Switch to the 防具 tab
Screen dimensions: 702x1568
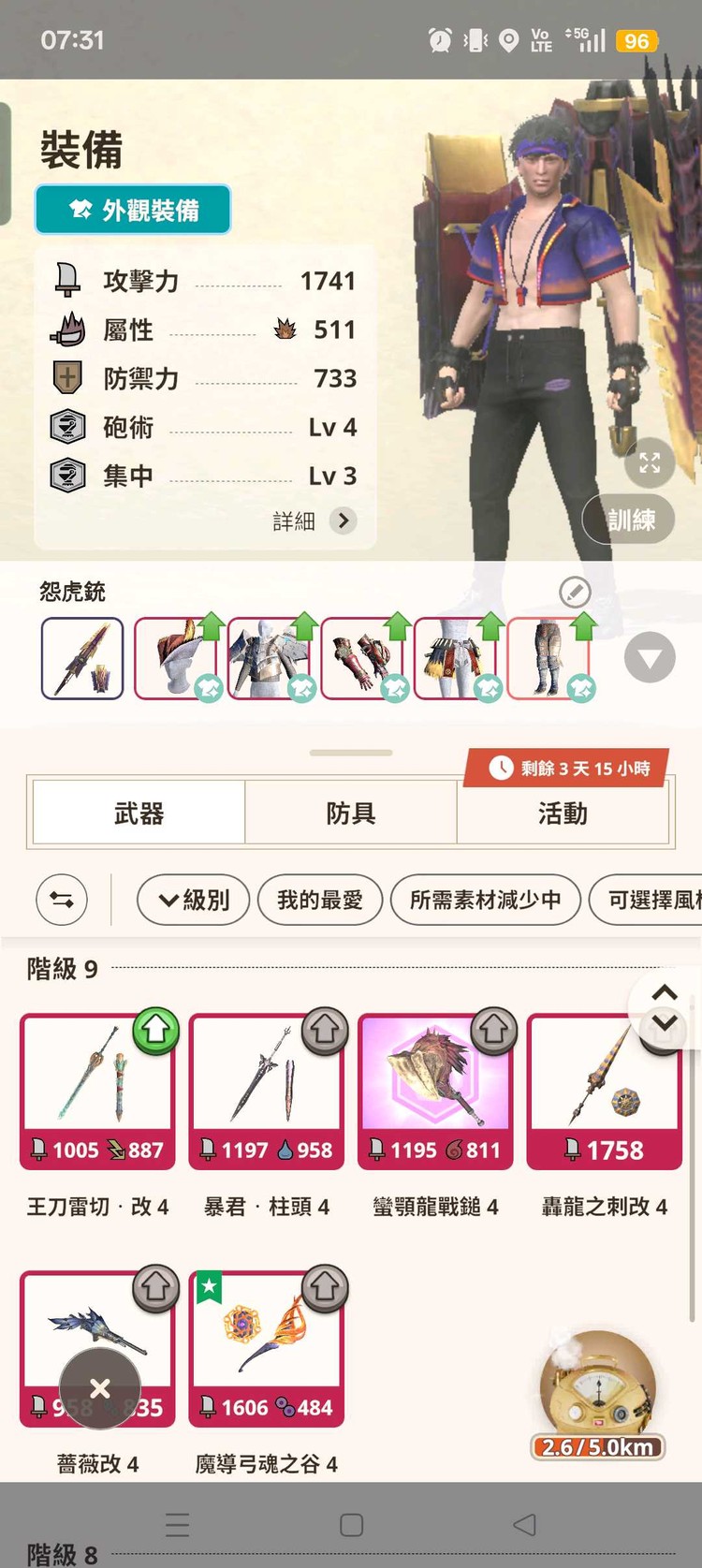click(351, 813)
